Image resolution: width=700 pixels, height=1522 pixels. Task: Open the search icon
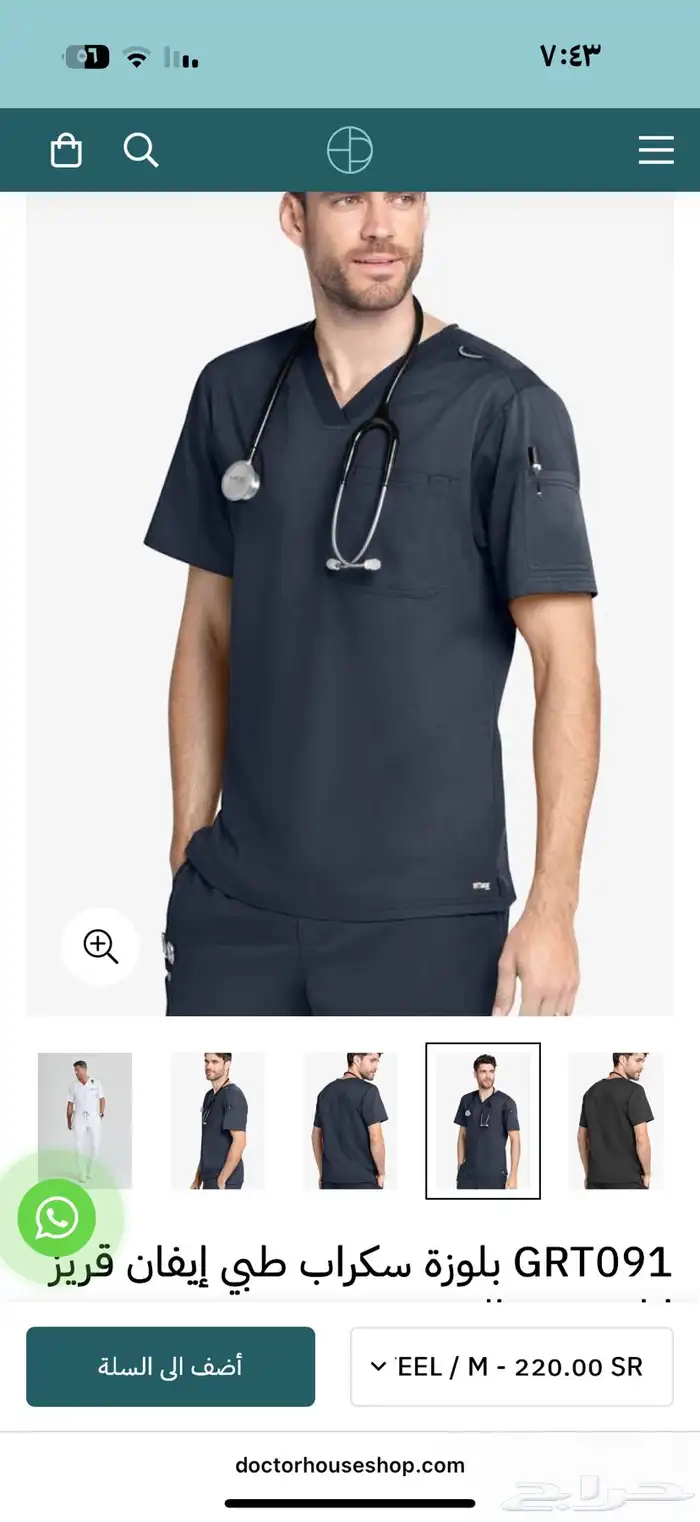tap(141, 151)
